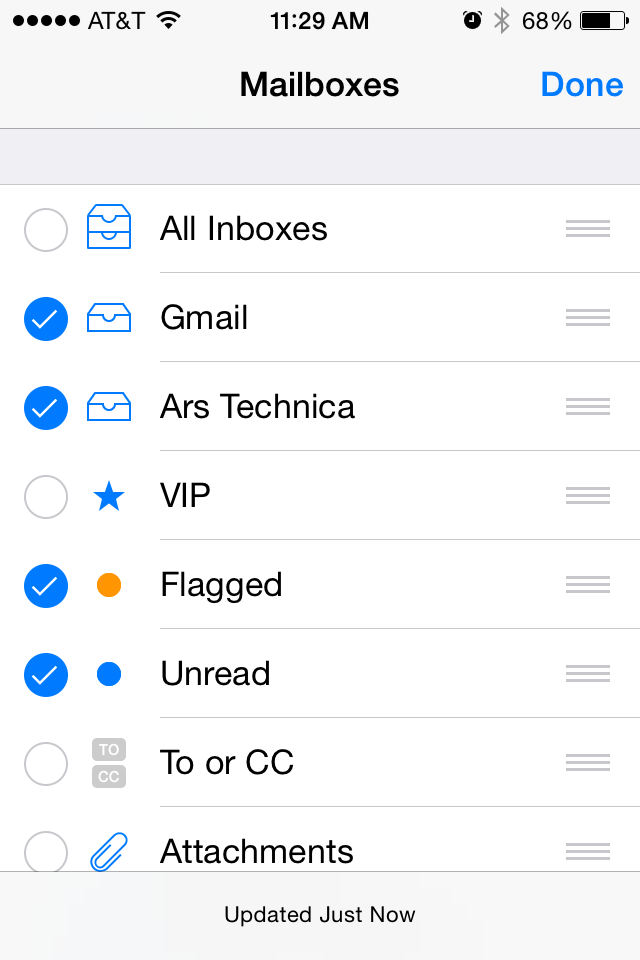The width and height of the screenshot is (640, 960).
Task: Tap the reorder handle next to Unread
Action: coord(588,673)
